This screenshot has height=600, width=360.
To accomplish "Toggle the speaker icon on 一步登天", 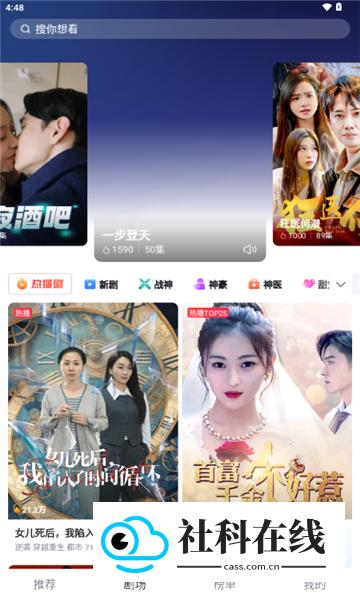I will click(250, 250).
